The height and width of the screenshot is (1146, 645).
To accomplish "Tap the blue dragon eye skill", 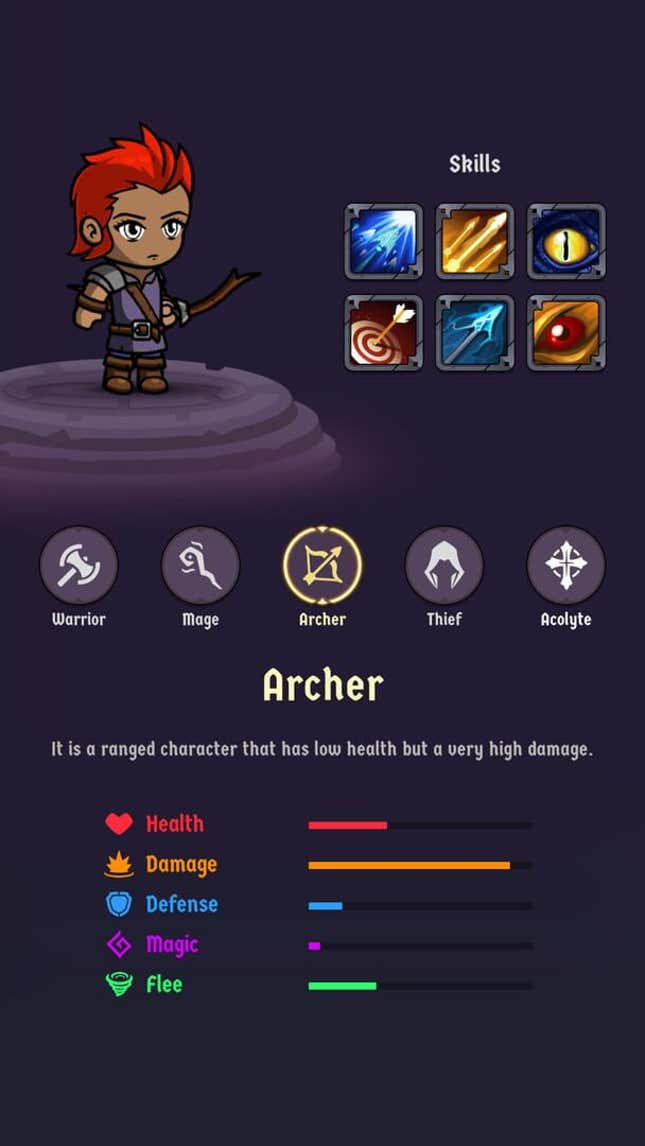I will (566, 242).
